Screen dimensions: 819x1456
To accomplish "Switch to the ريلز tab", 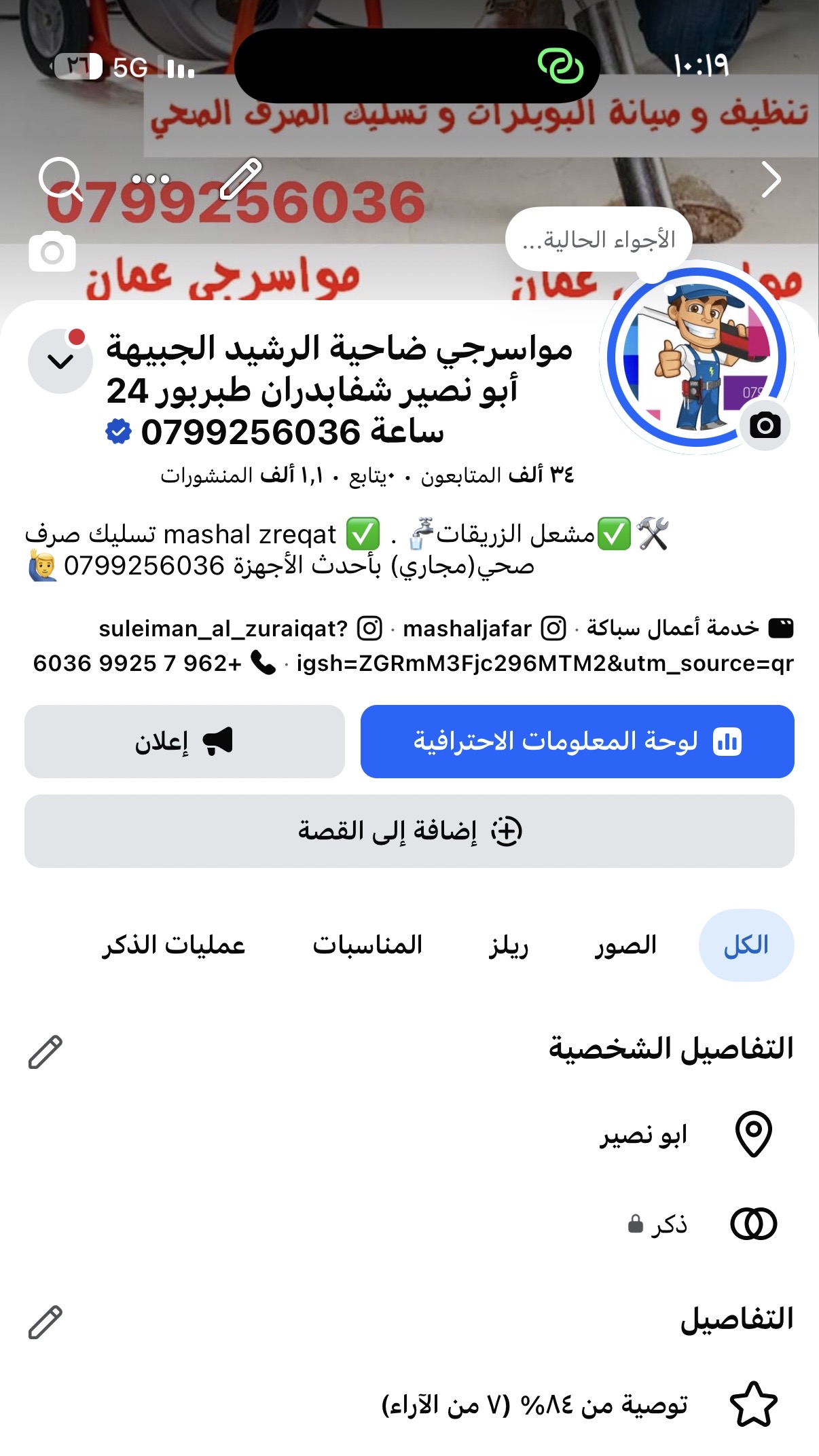I will (509, 945).
